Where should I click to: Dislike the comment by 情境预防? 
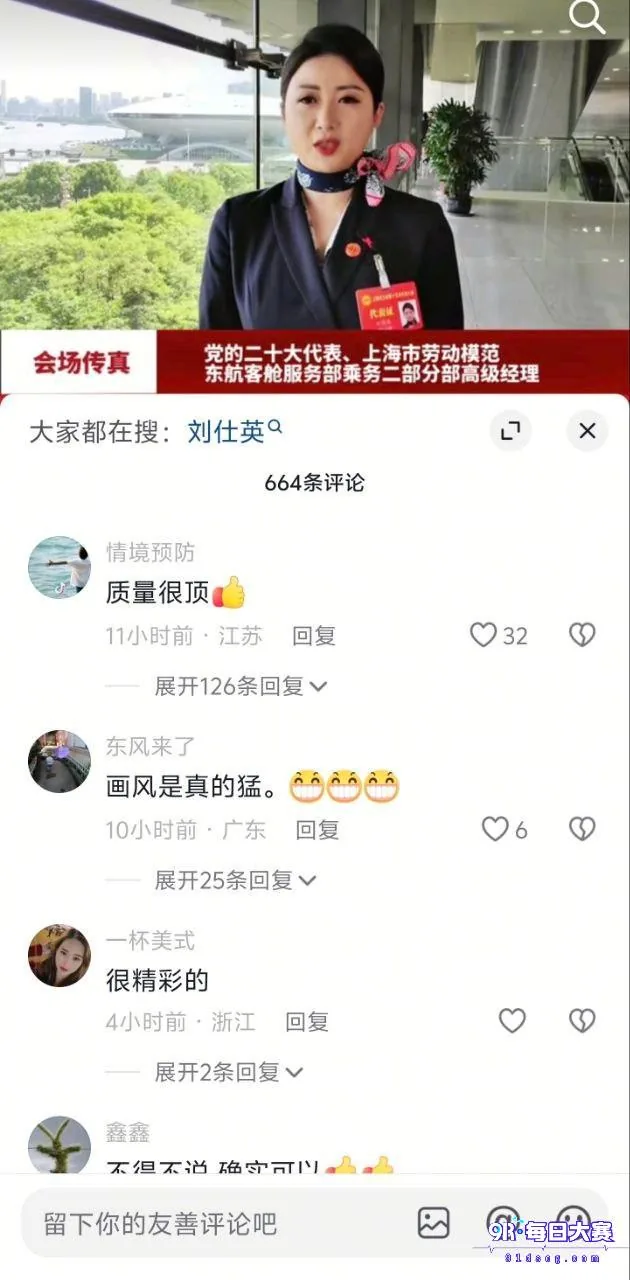[x=582, y=635]
